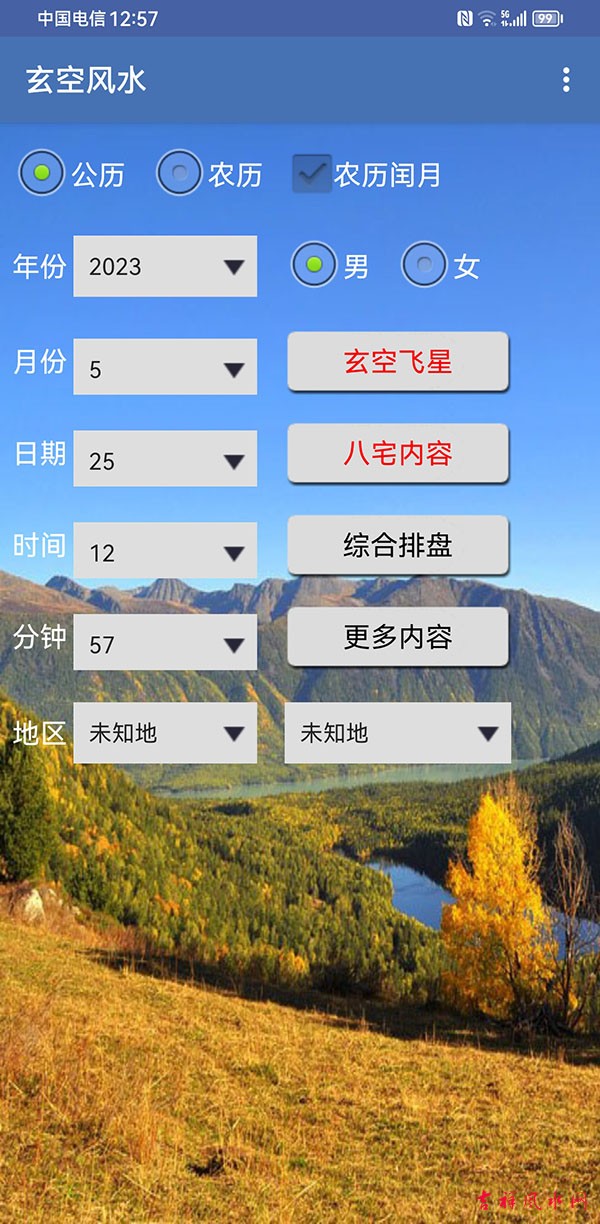Select the 农历 radio button
This screenshot has height=1224, width=600.
[179, 173]
